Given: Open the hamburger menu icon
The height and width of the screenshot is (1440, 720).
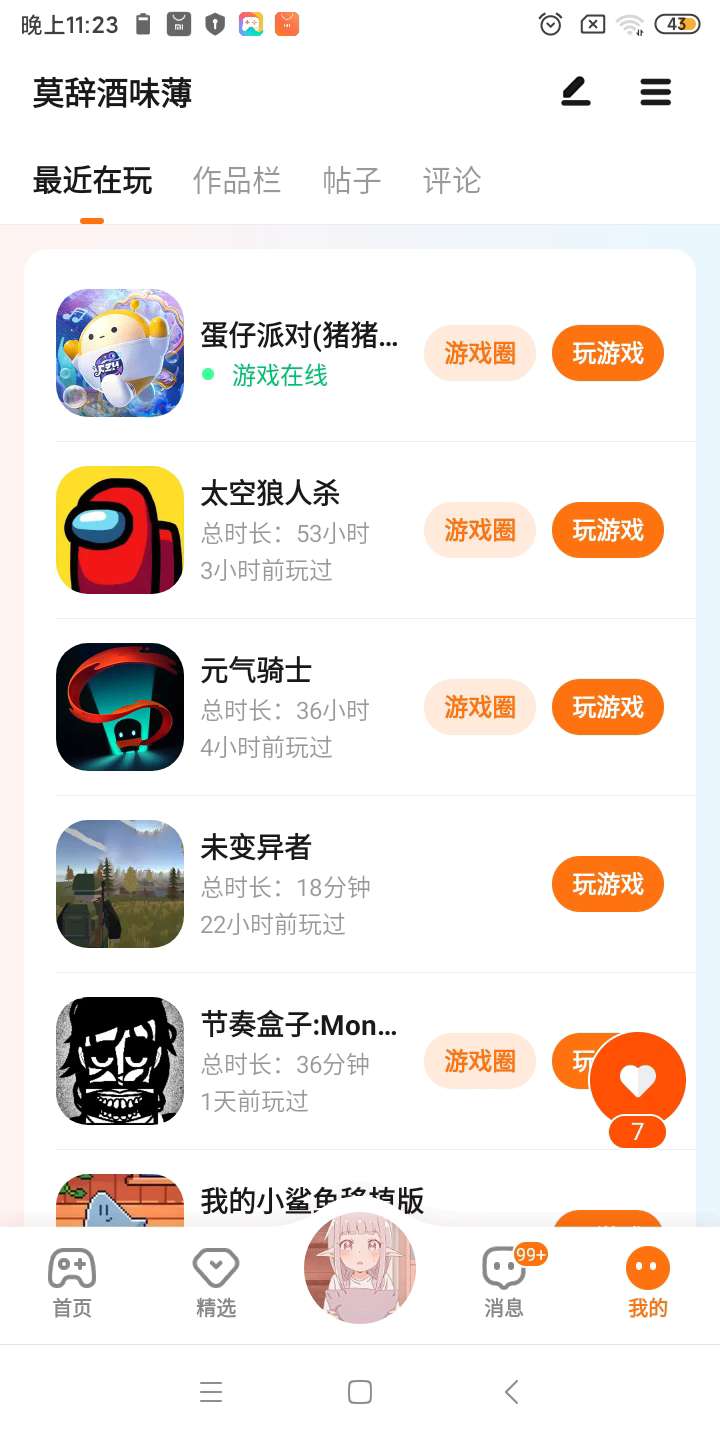Looking at the screenshot, I should point(655,93).
